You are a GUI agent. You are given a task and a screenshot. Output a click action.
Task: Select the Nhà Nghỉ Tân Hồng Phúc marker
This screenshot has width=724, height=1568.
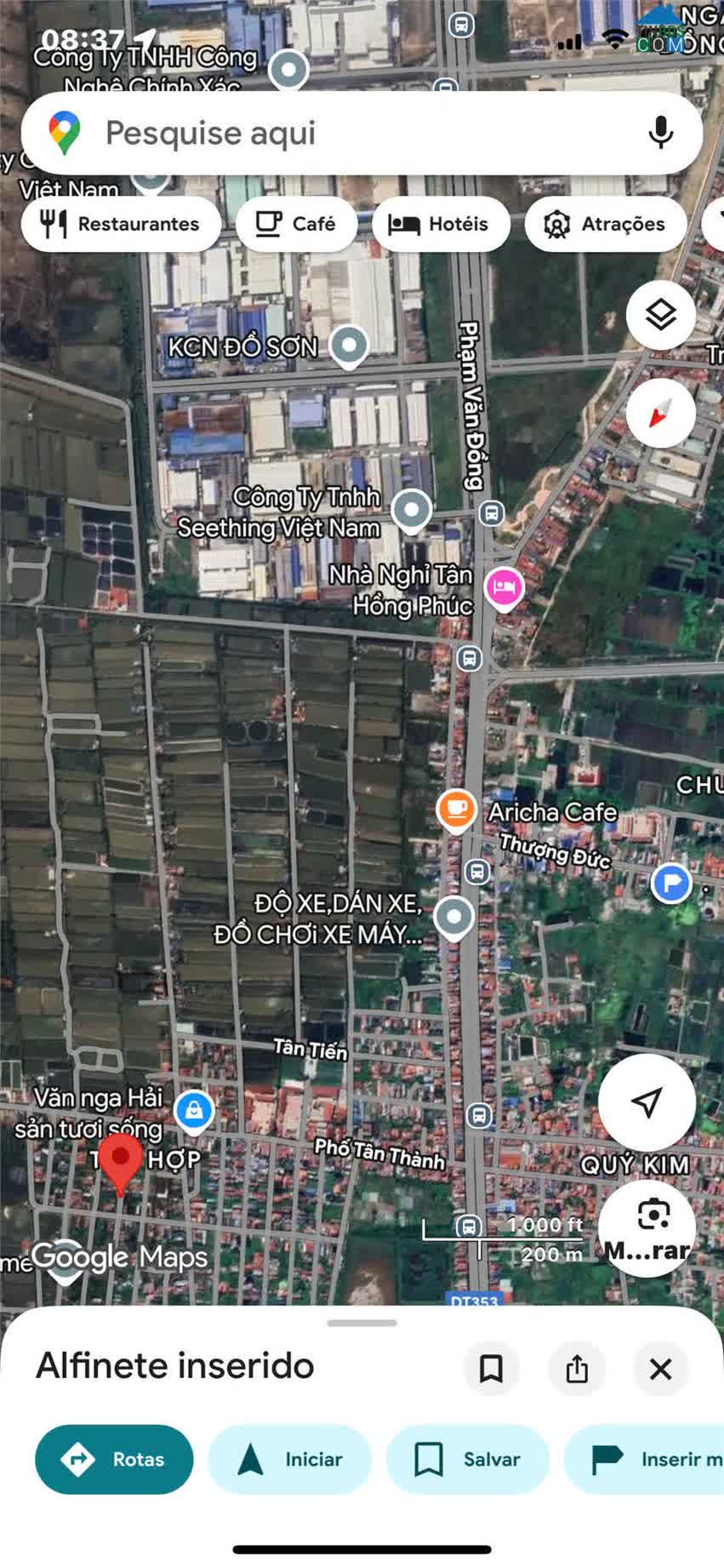[x=504, y=587]
